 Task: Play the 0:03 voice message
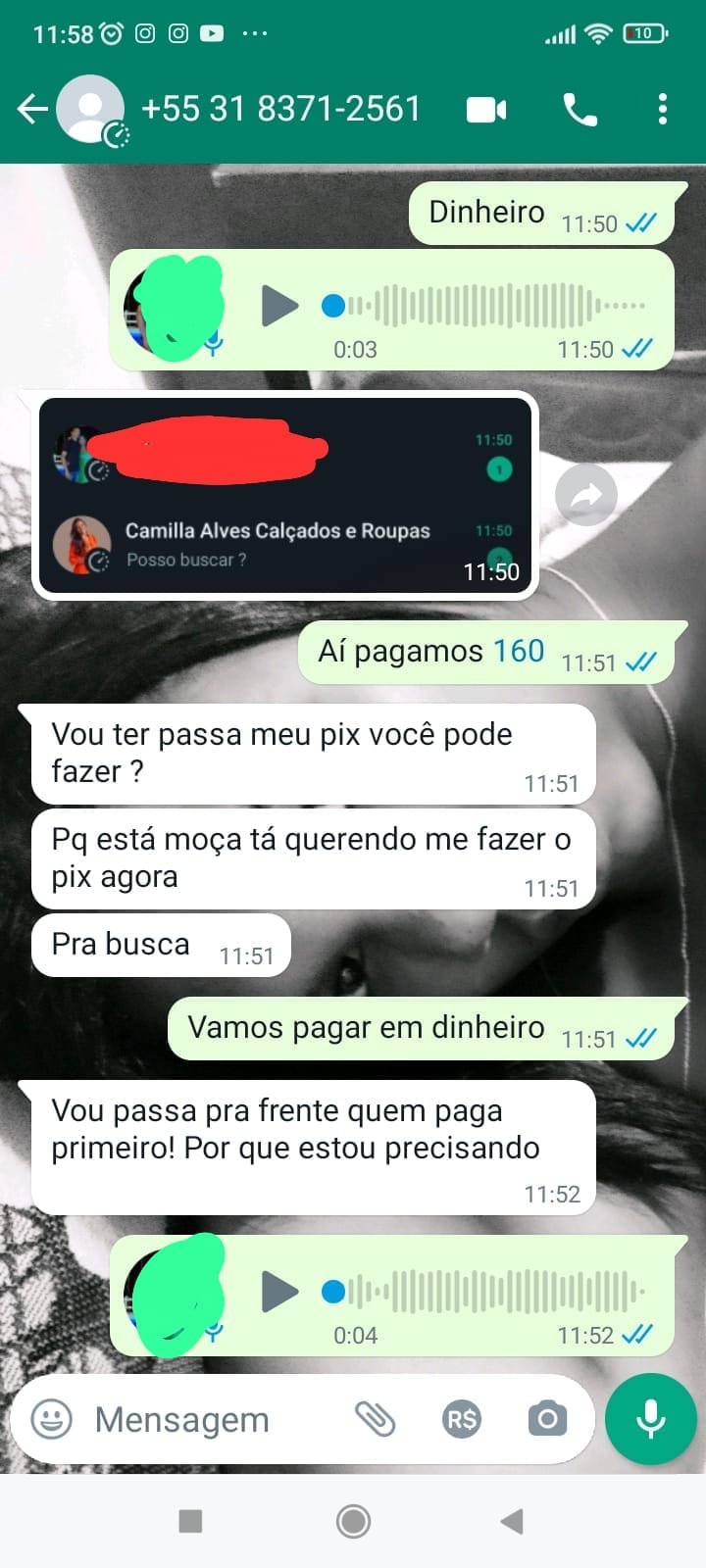click(x=279, y=306)
